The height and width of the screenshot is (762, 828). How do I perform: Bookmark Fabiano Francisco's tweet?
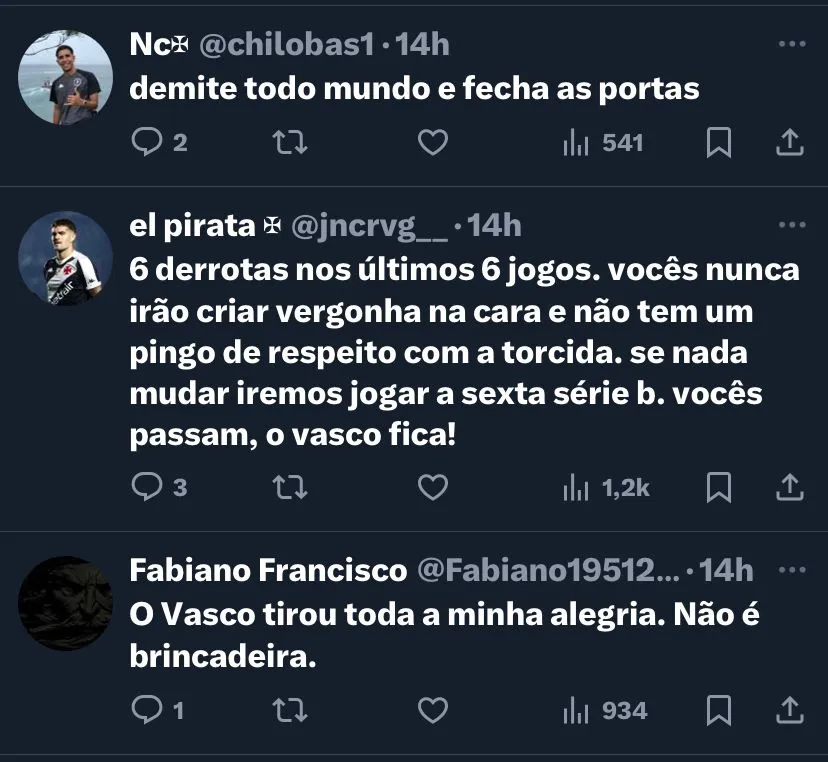718,711
